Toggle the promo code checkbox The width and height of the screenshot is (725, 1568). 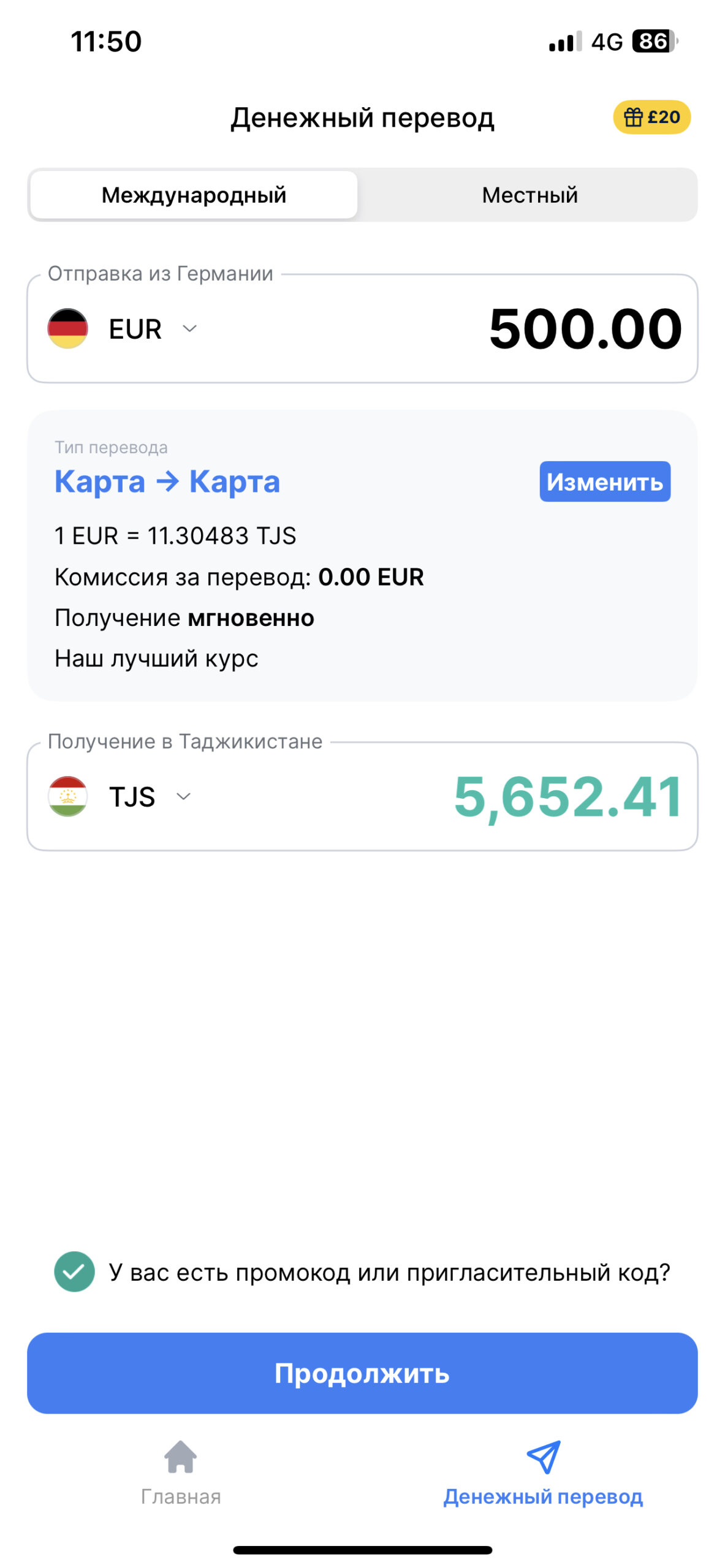pos(74,1272)
